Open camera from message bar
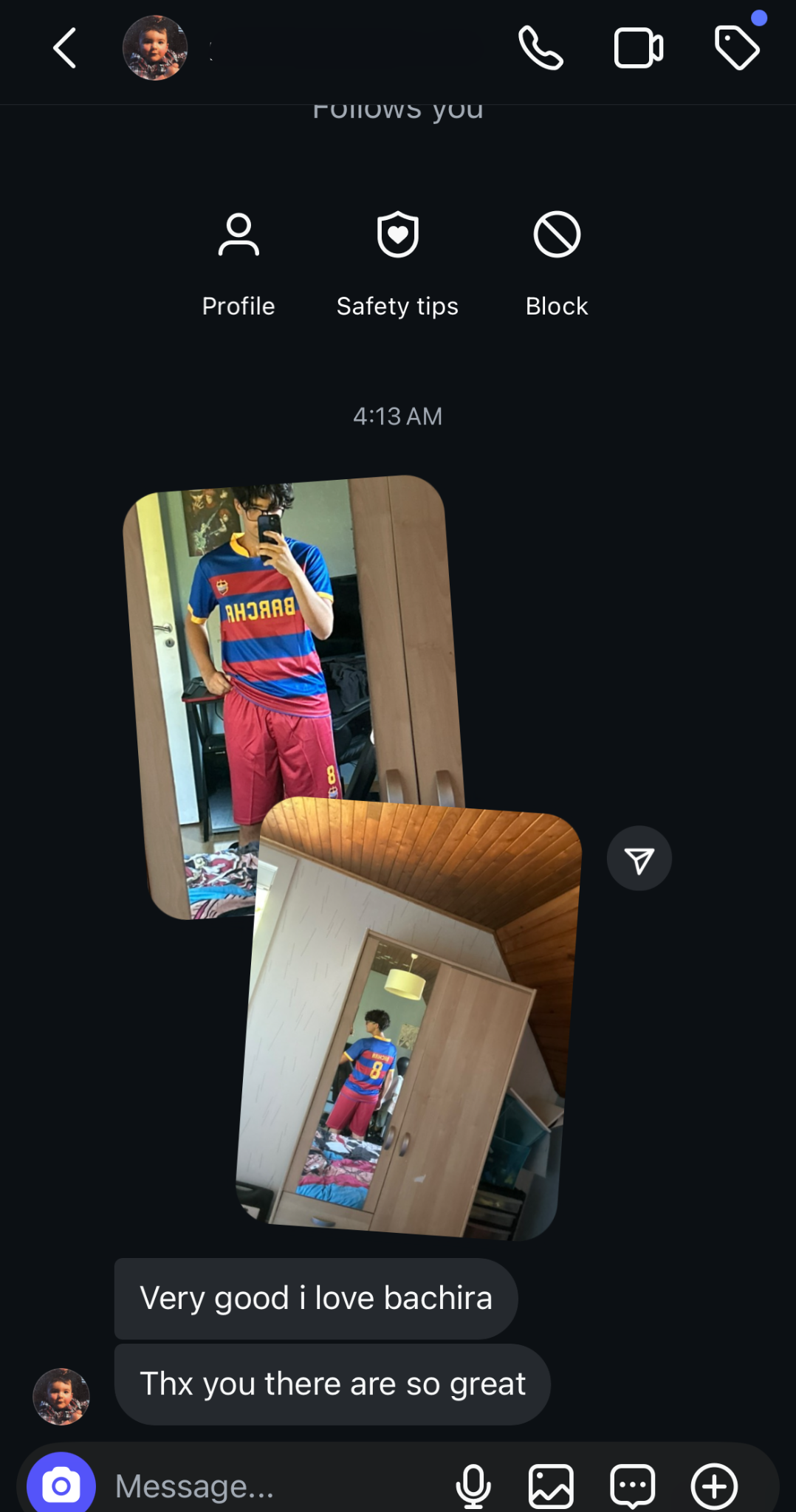 pos(61,1485)
